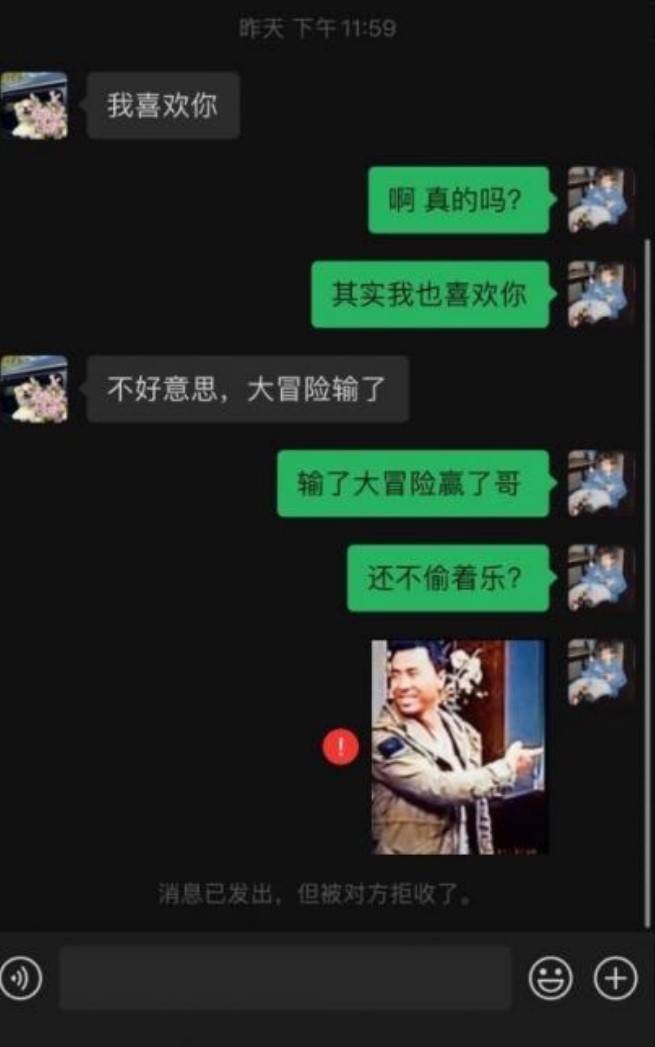Switch to voice message input

(x=20, y=977)
